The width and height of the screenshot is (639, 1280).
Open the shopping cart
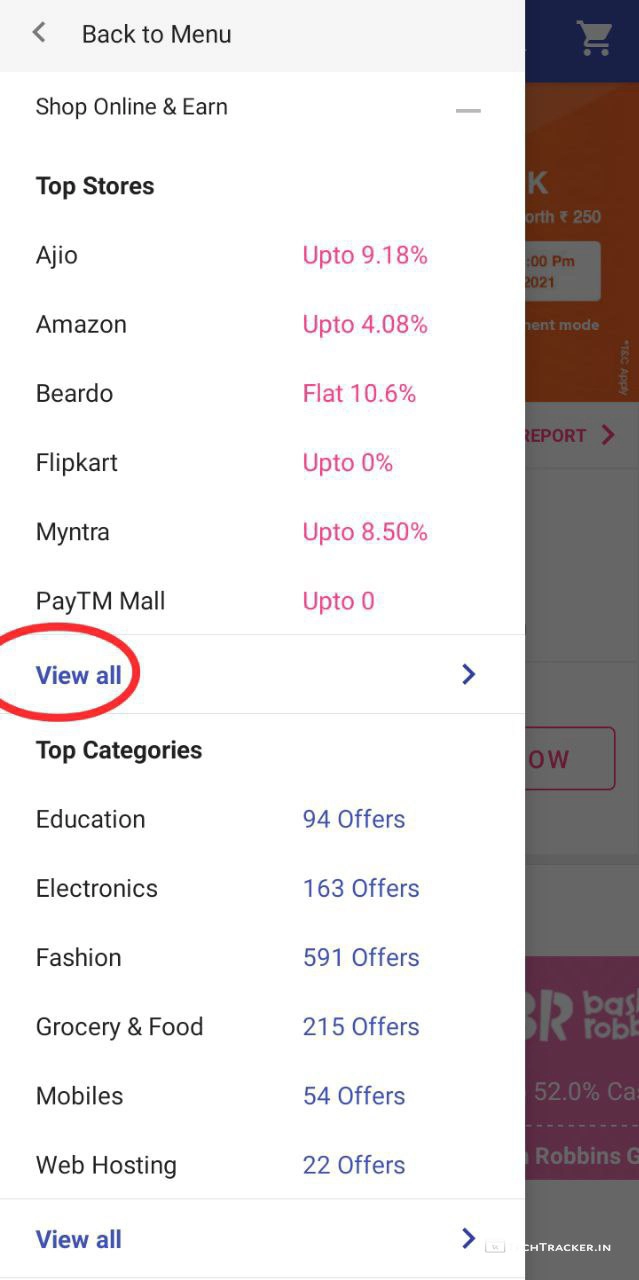coord(594,38)
